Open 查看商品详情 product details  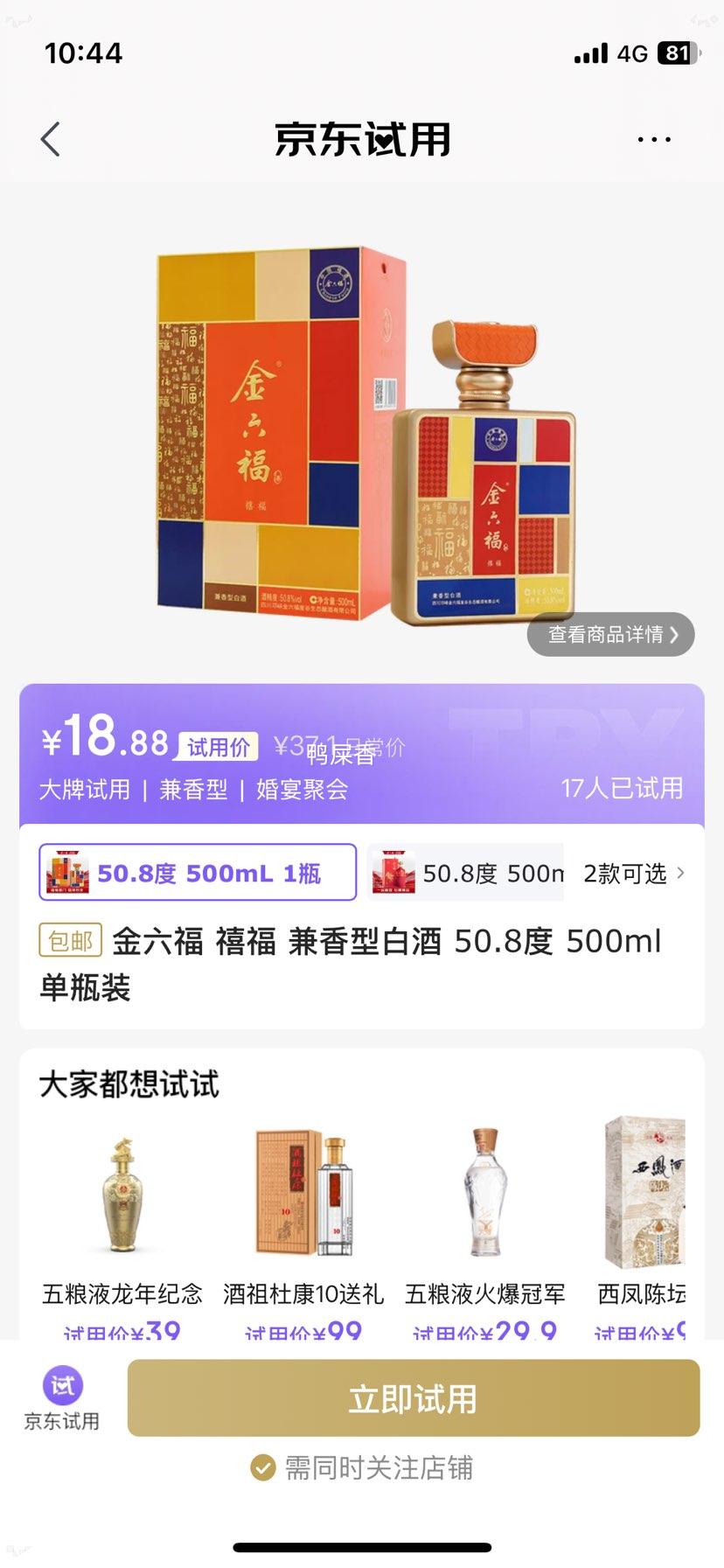click(x=609, y=634)
